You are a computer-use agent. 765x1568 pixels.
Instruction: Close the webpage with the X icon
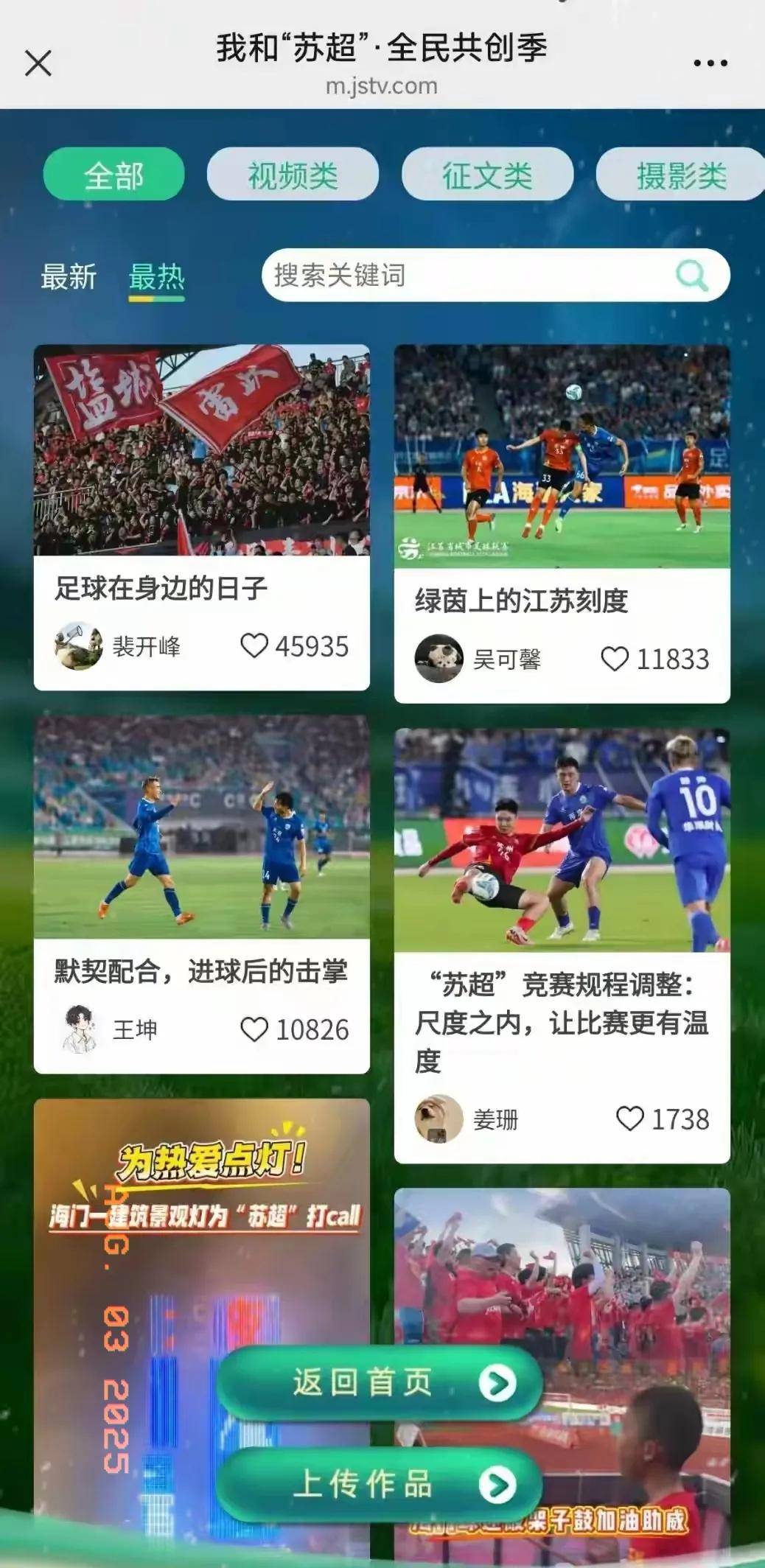coord(38,63)
